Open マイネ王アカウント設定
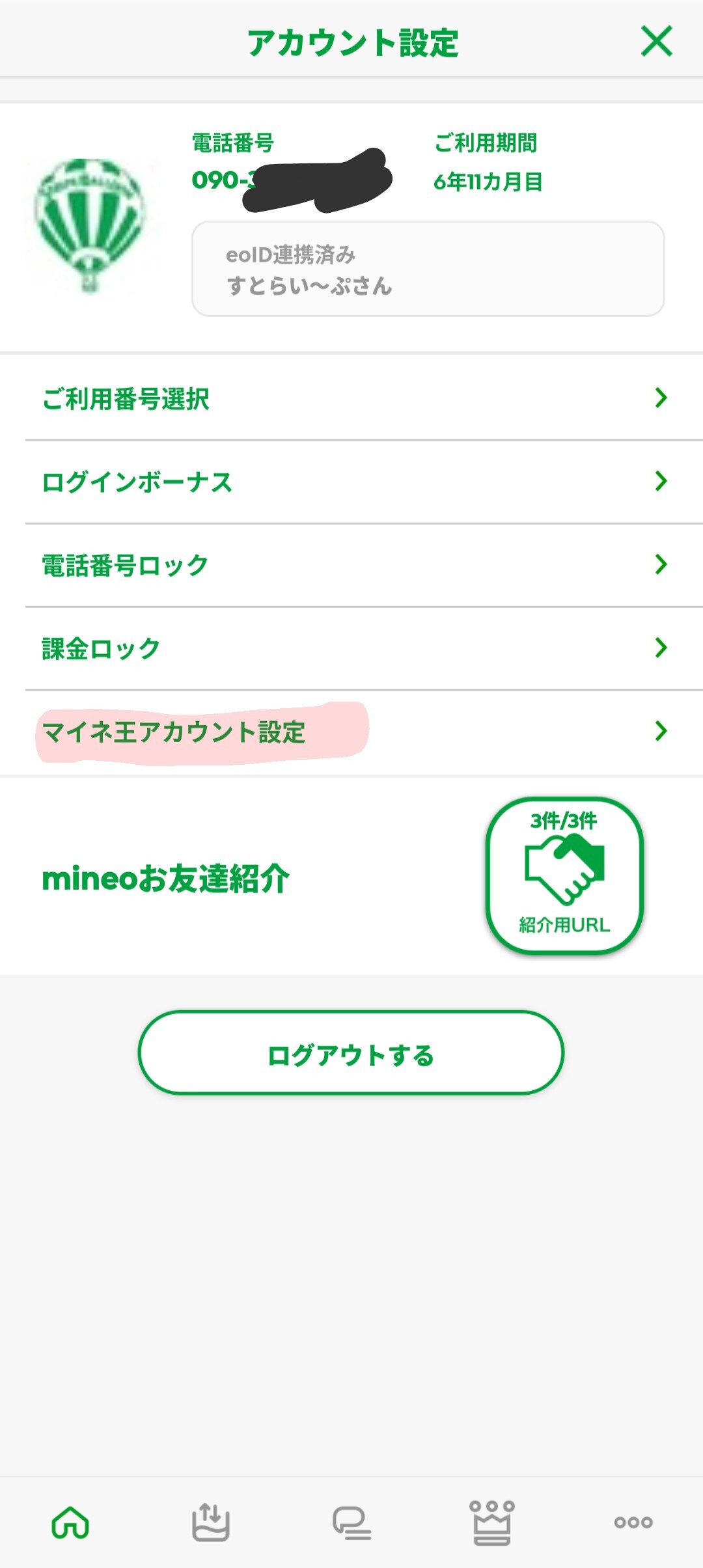The image size is (703, 1568). pos(351,732)
